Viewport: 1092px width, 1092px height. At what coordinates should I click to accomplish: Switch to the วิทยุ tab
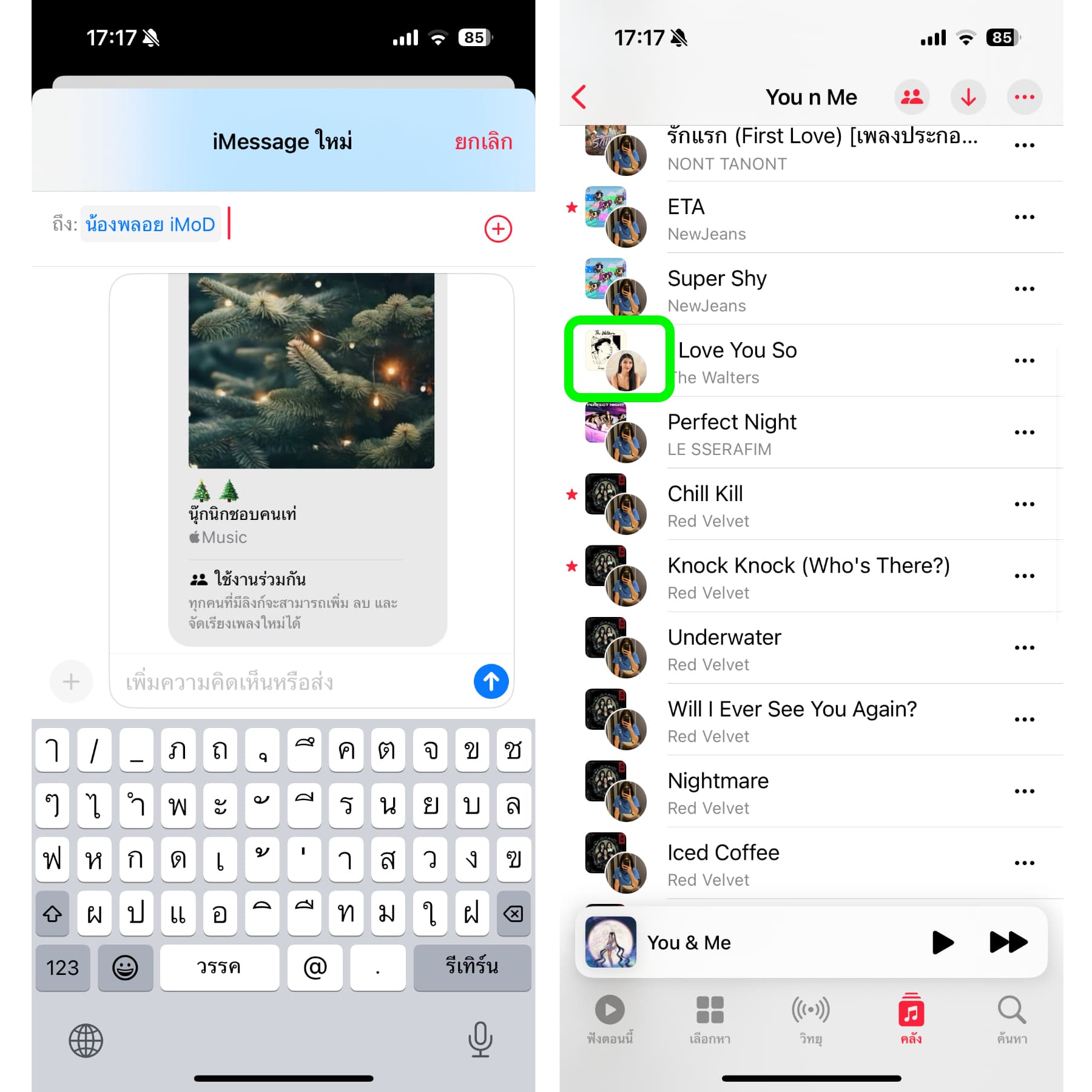pyautogui.click(x=811, y=1019)
